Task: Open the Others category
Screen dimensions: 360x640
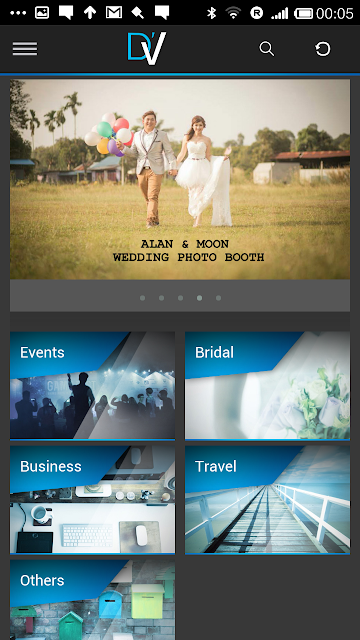Action: pos(93,600)
